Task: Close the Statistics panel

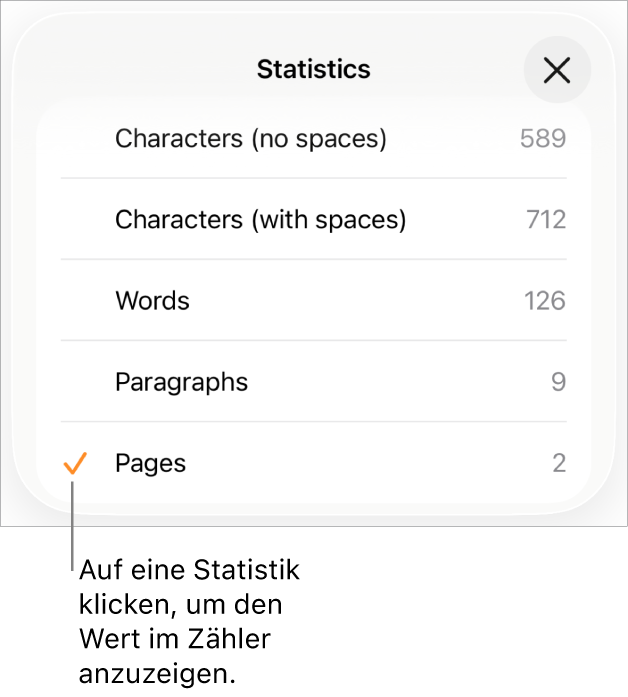Action: (x=557, y=70)
